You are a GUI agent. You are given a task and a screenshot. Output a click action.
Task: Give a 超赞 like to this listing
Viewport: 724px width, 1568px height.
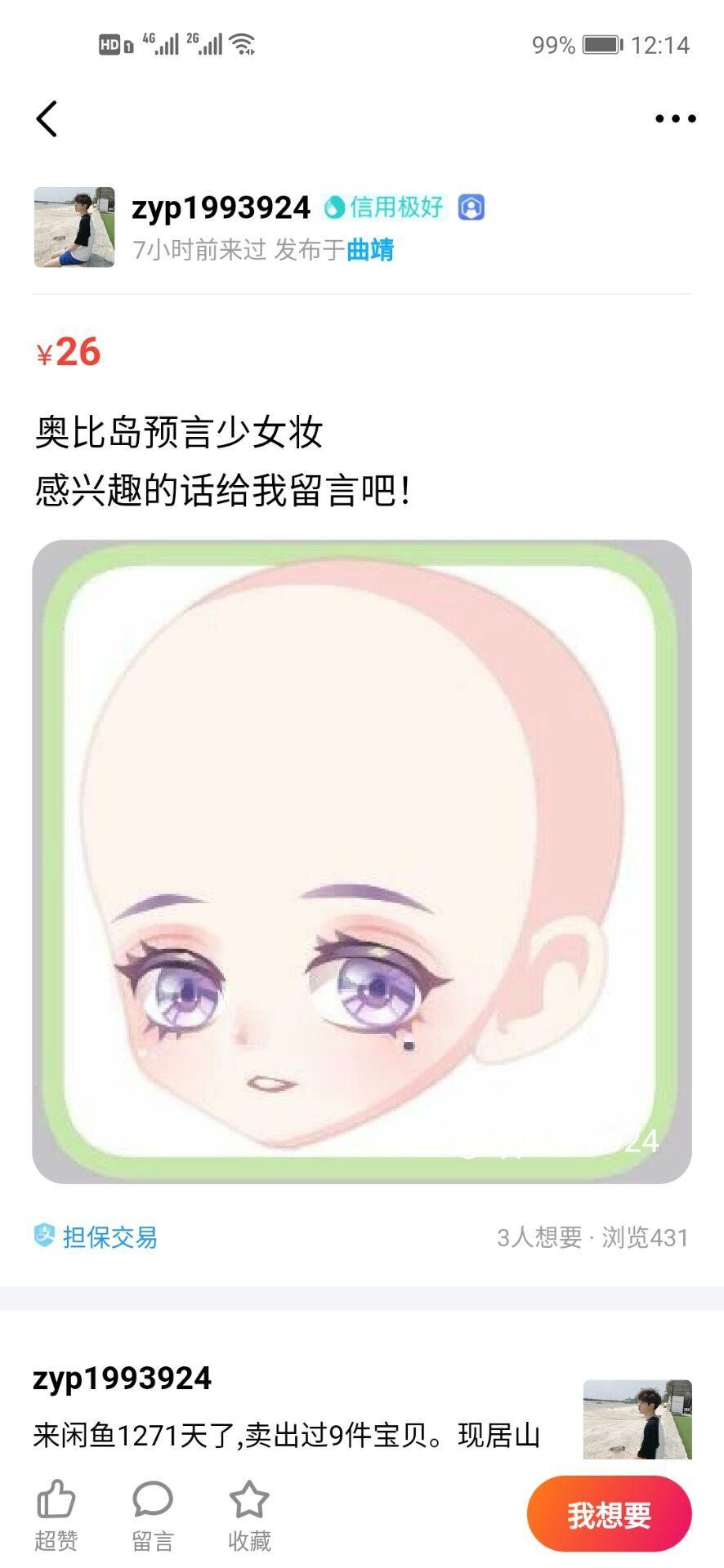point(56,1516)
